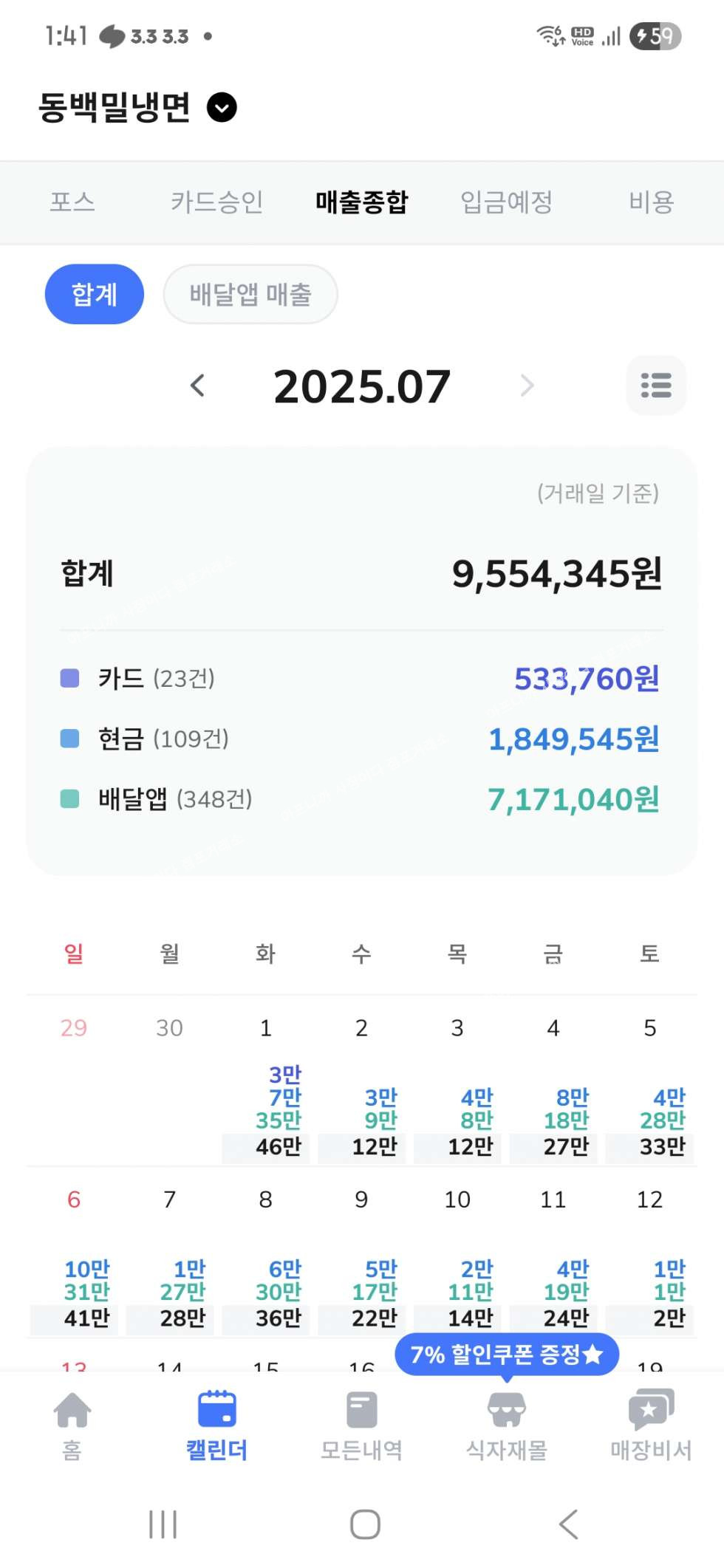Select the 합계 chip

click(95, 294)
